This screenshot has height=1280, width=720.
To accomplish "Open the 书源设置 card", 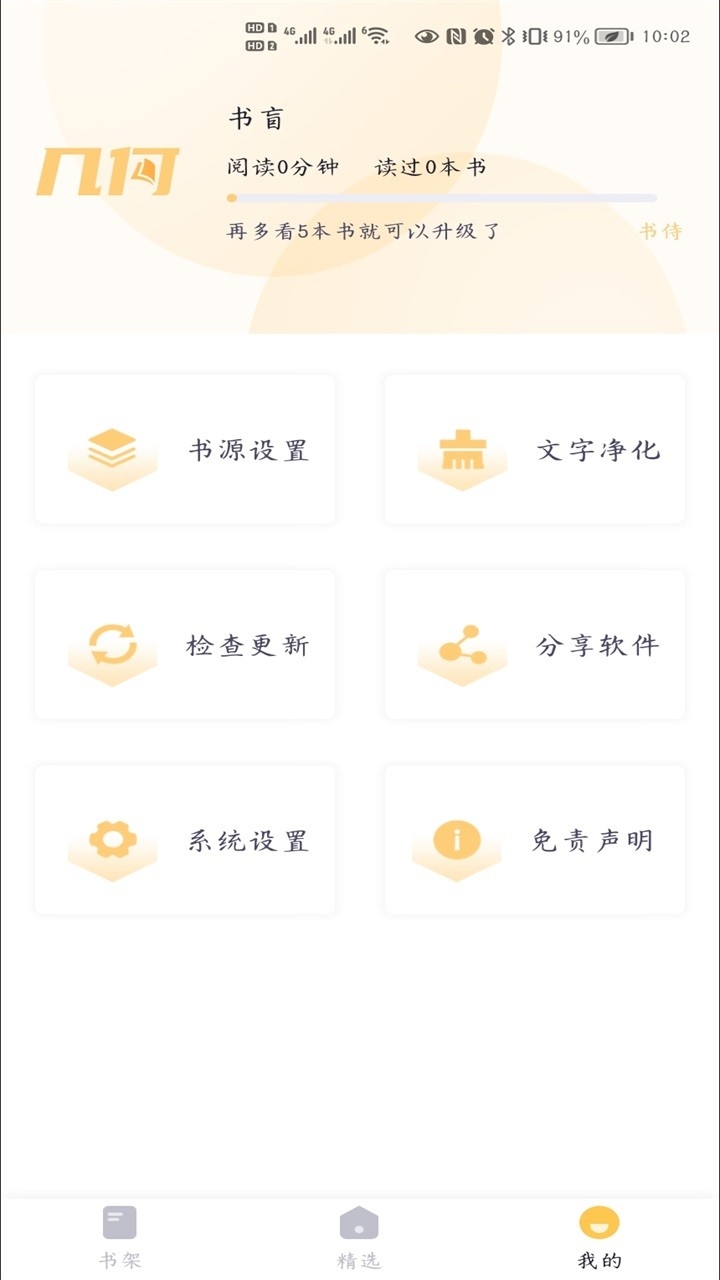I will click(184, 448).
